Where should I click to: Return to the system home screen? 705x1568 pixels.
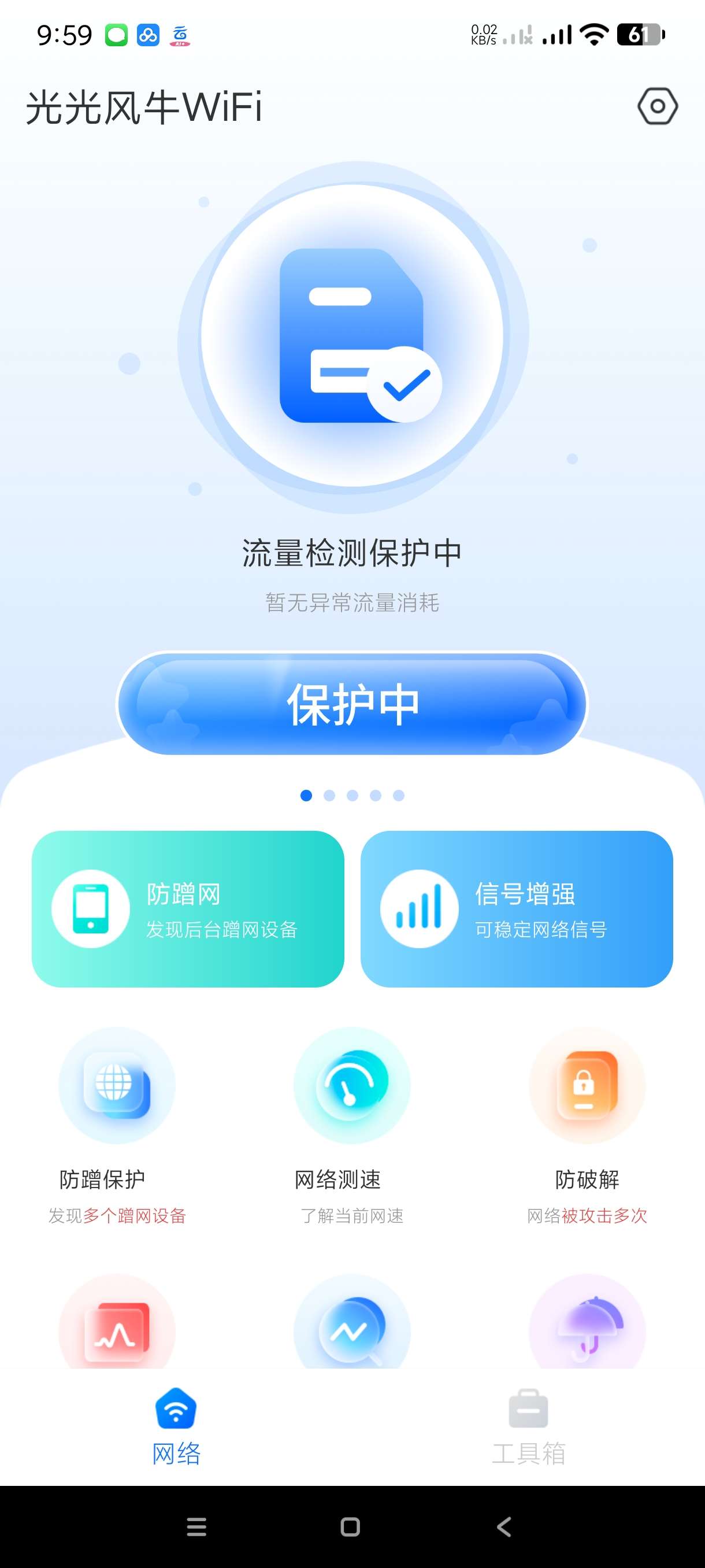(350, 1526)
